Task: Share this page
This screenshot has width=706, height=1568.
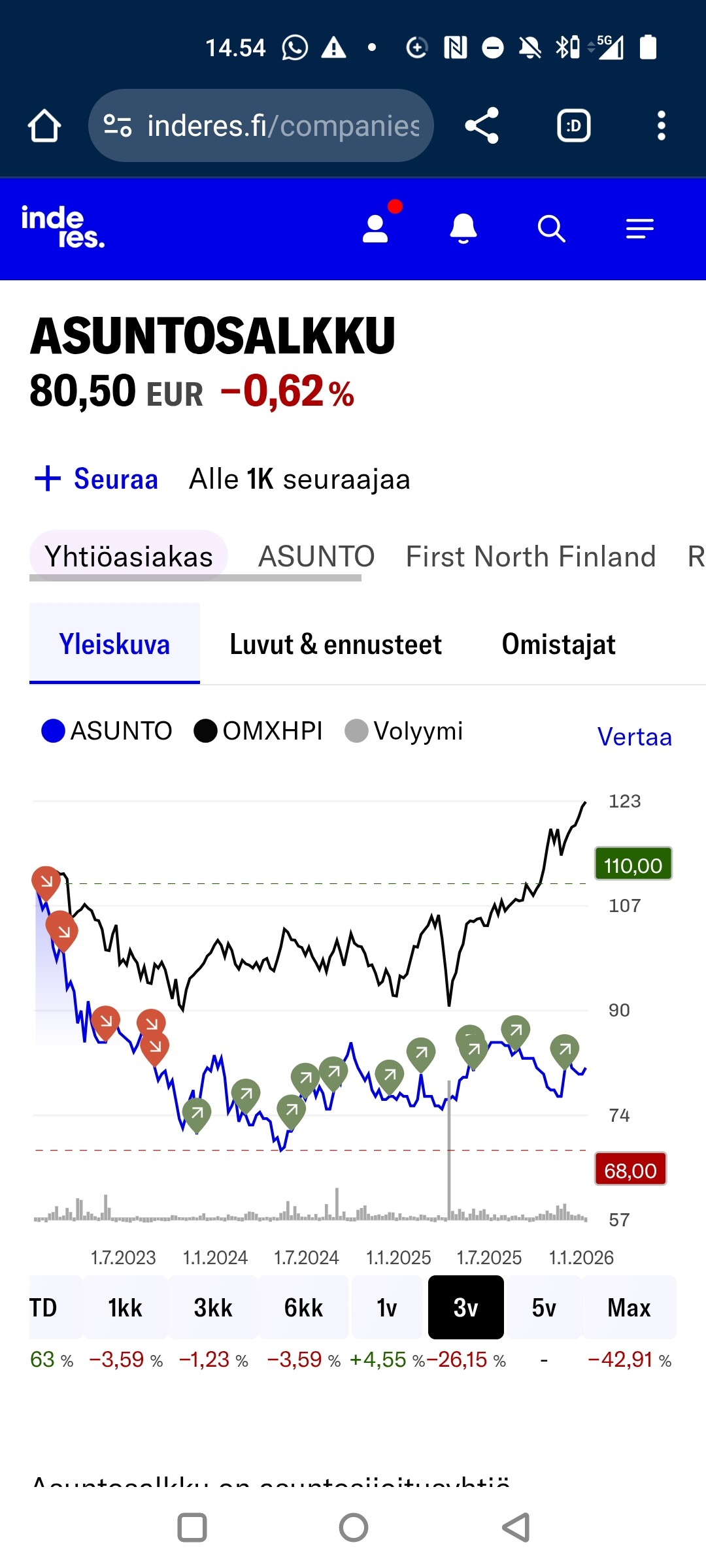Action: point(482,125)
